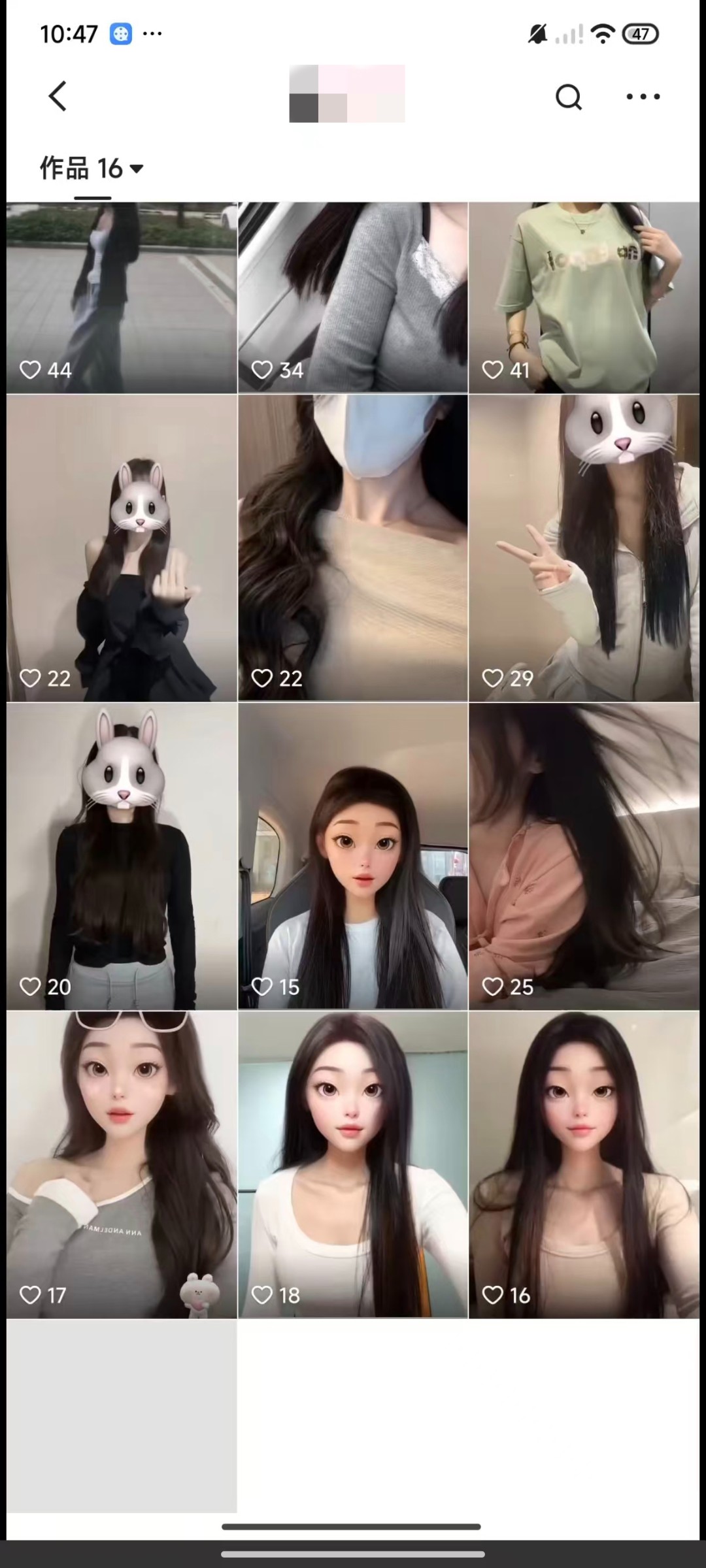This screenshot has width=706, height=1568.
Task: Open the peace sign video with 29 likes
Action: pyautogui.click(x=584, y=547)
